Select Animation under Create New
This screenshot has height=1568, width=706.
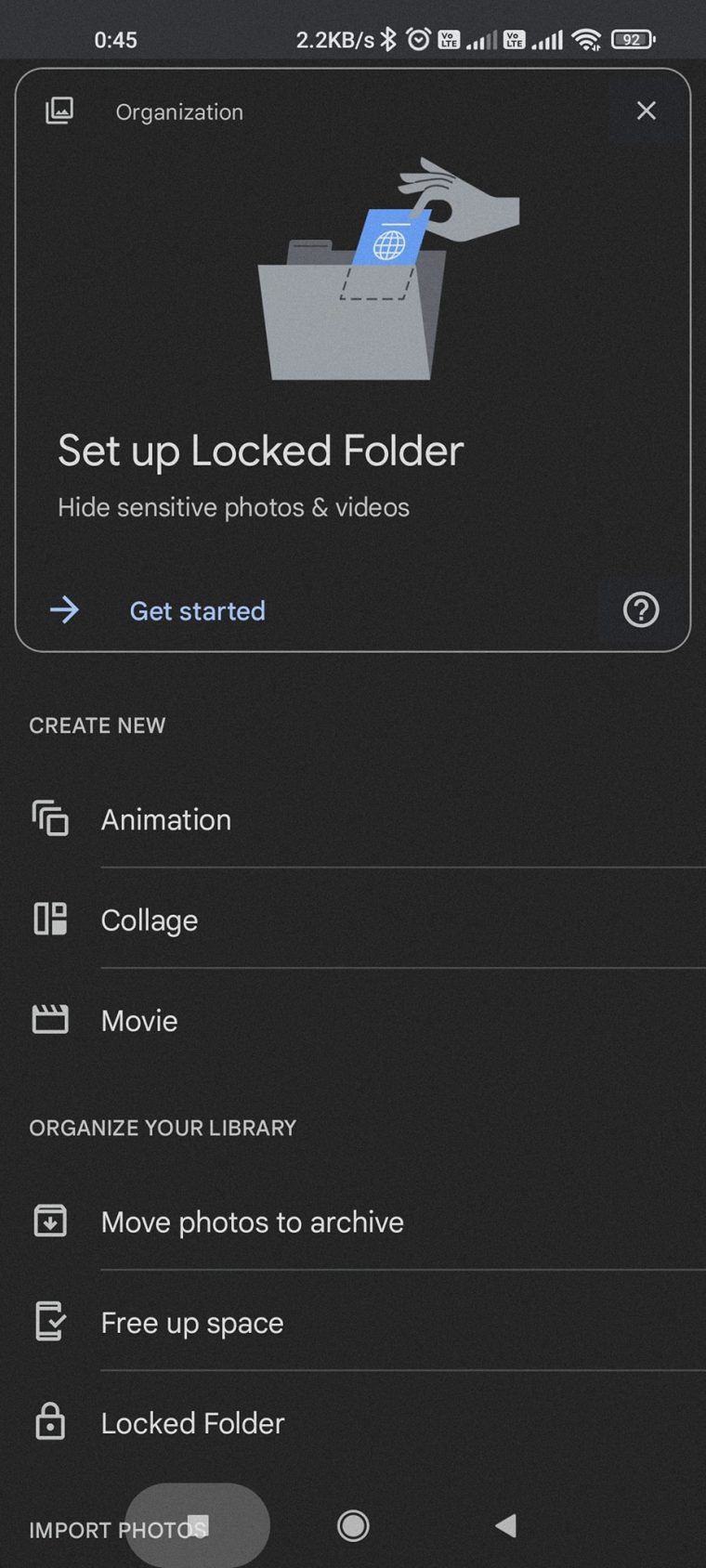[x=166, y=819]
